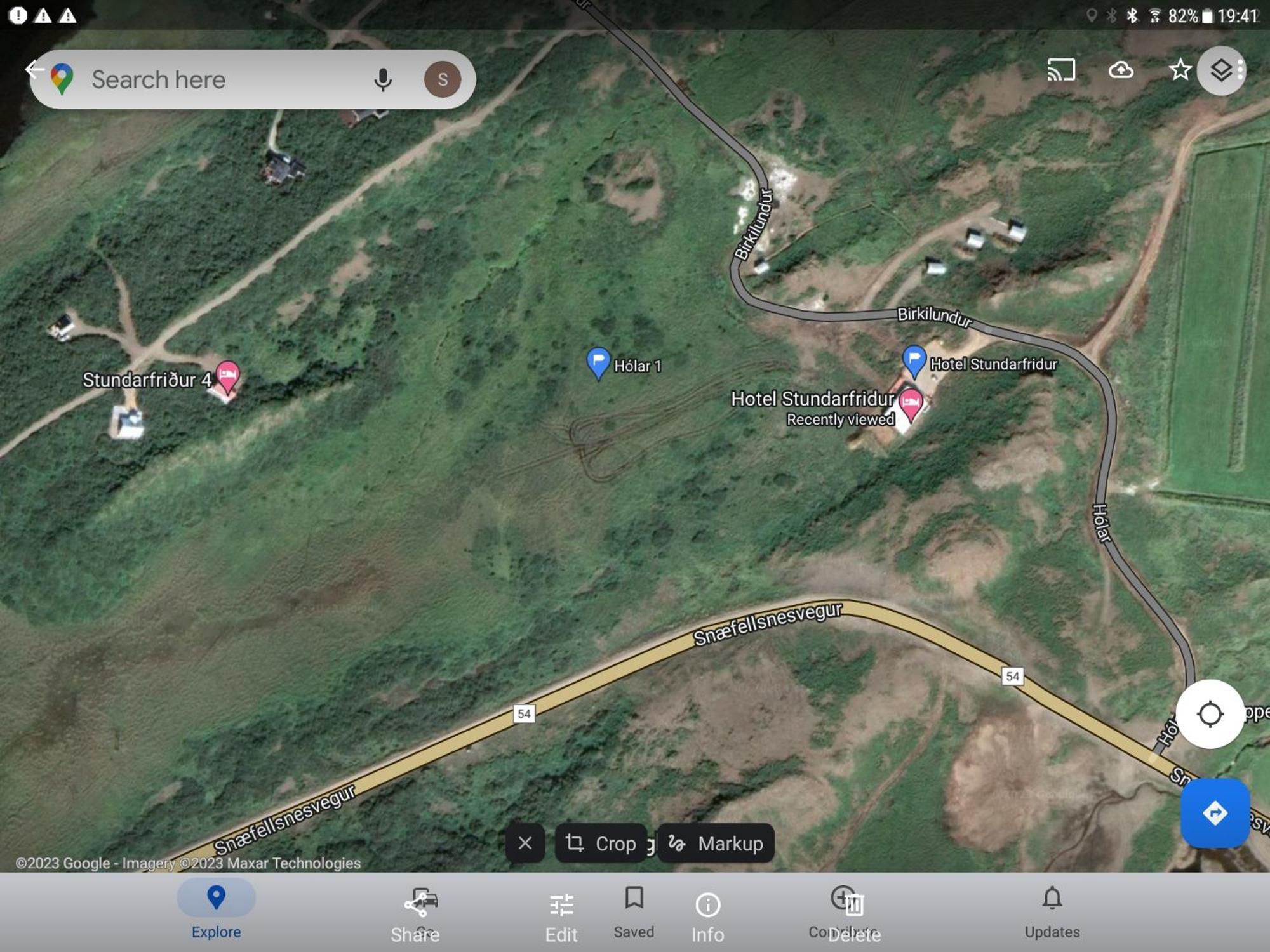The height and width of the screenshot is (952, 1270).
Task: Select the Crop tool
Action: point(601,843)
